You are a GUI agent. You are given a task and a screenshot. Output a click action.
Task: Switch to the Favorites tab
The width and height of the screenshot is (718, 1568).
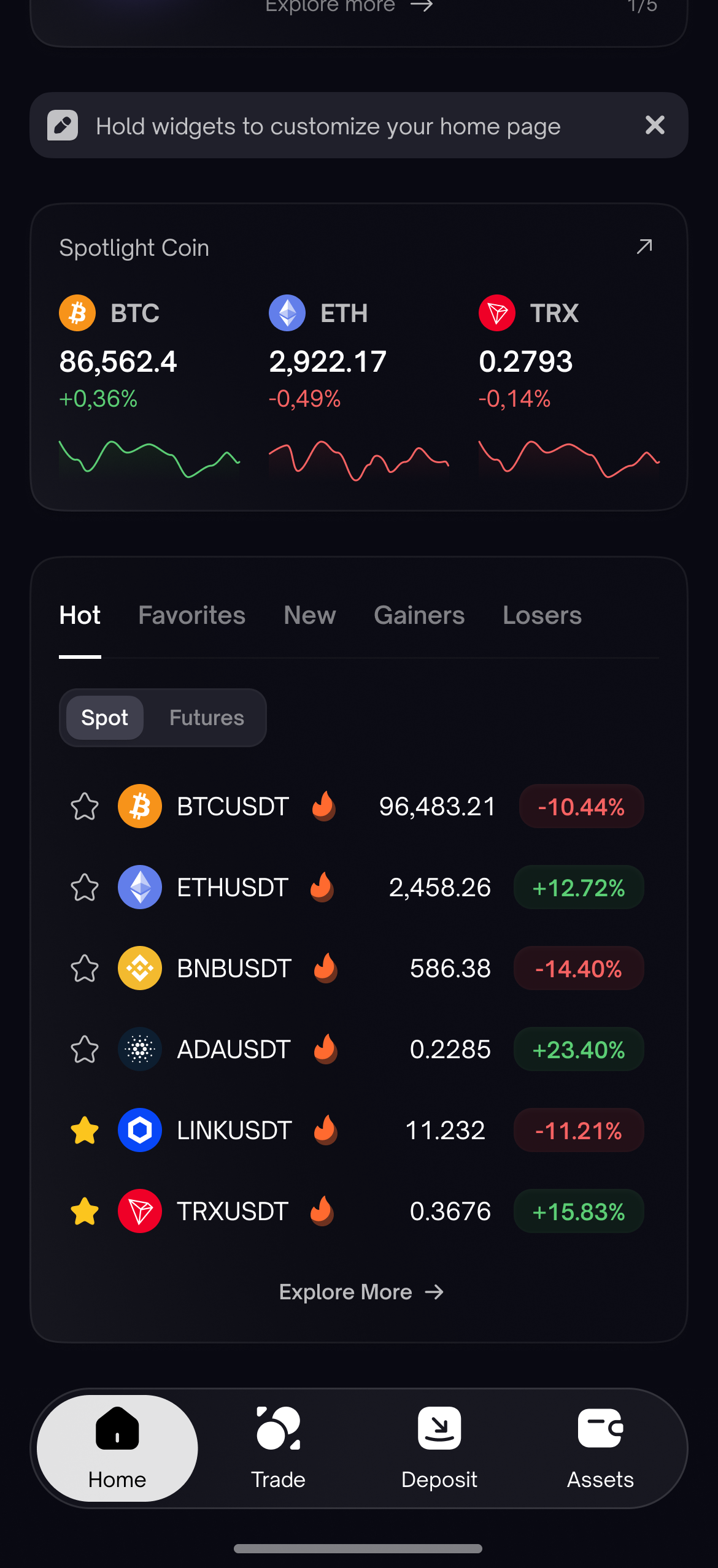pyautogui.click(x=191, y=615)
